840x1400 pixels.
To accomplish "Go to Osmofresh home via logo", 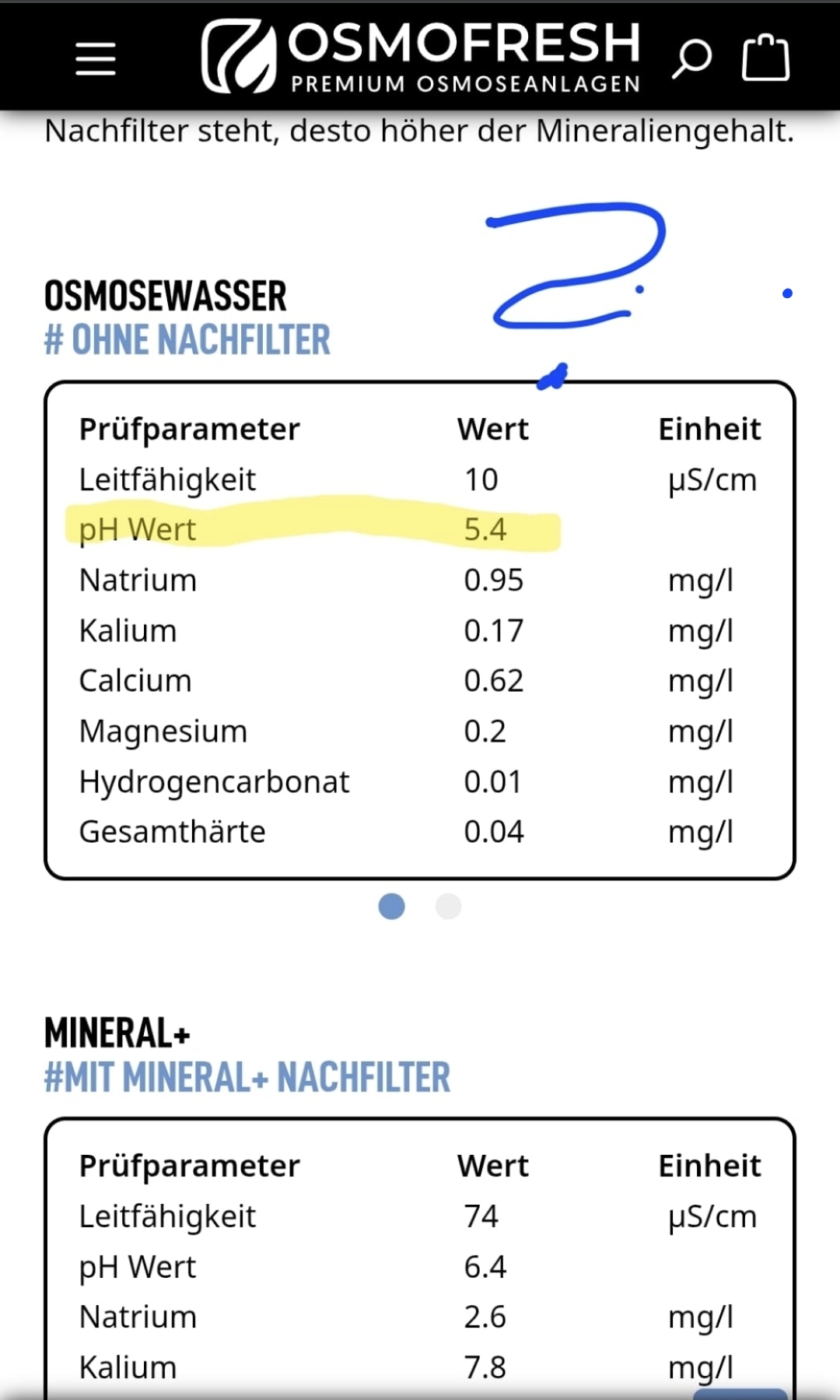I will tap(420, 58).
